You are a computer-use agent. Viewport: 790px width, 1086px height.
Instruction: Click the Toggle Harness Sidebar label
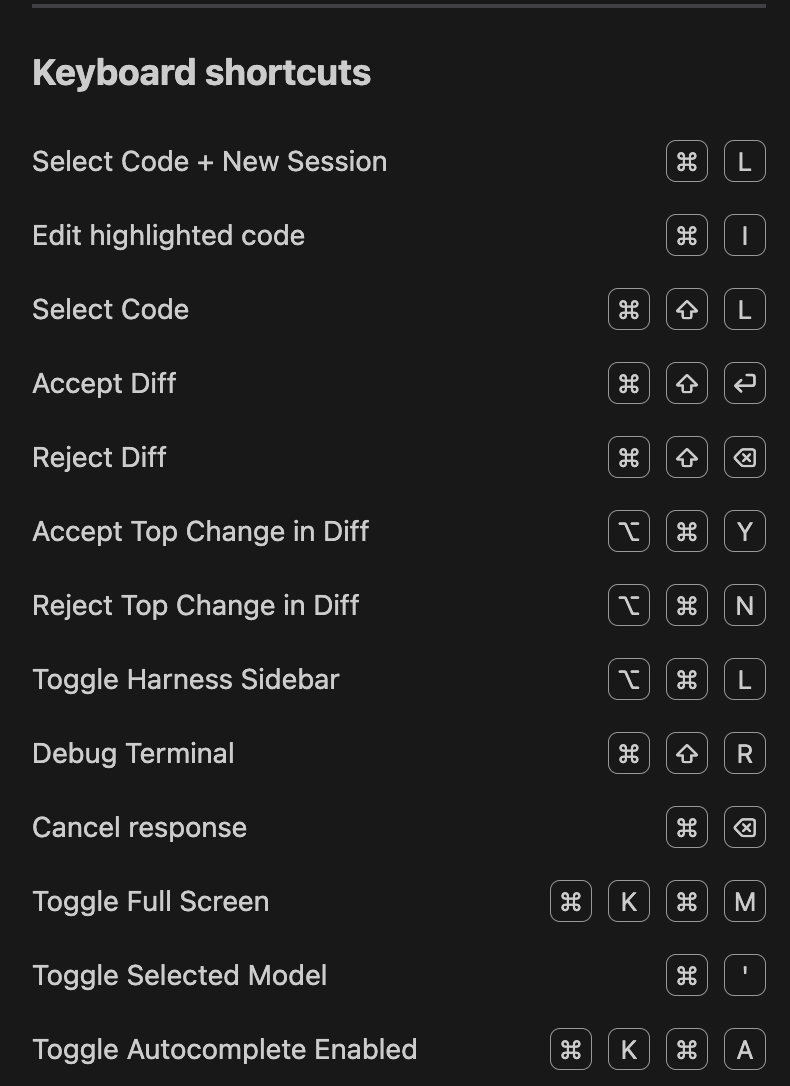click(x=185, y=679)
